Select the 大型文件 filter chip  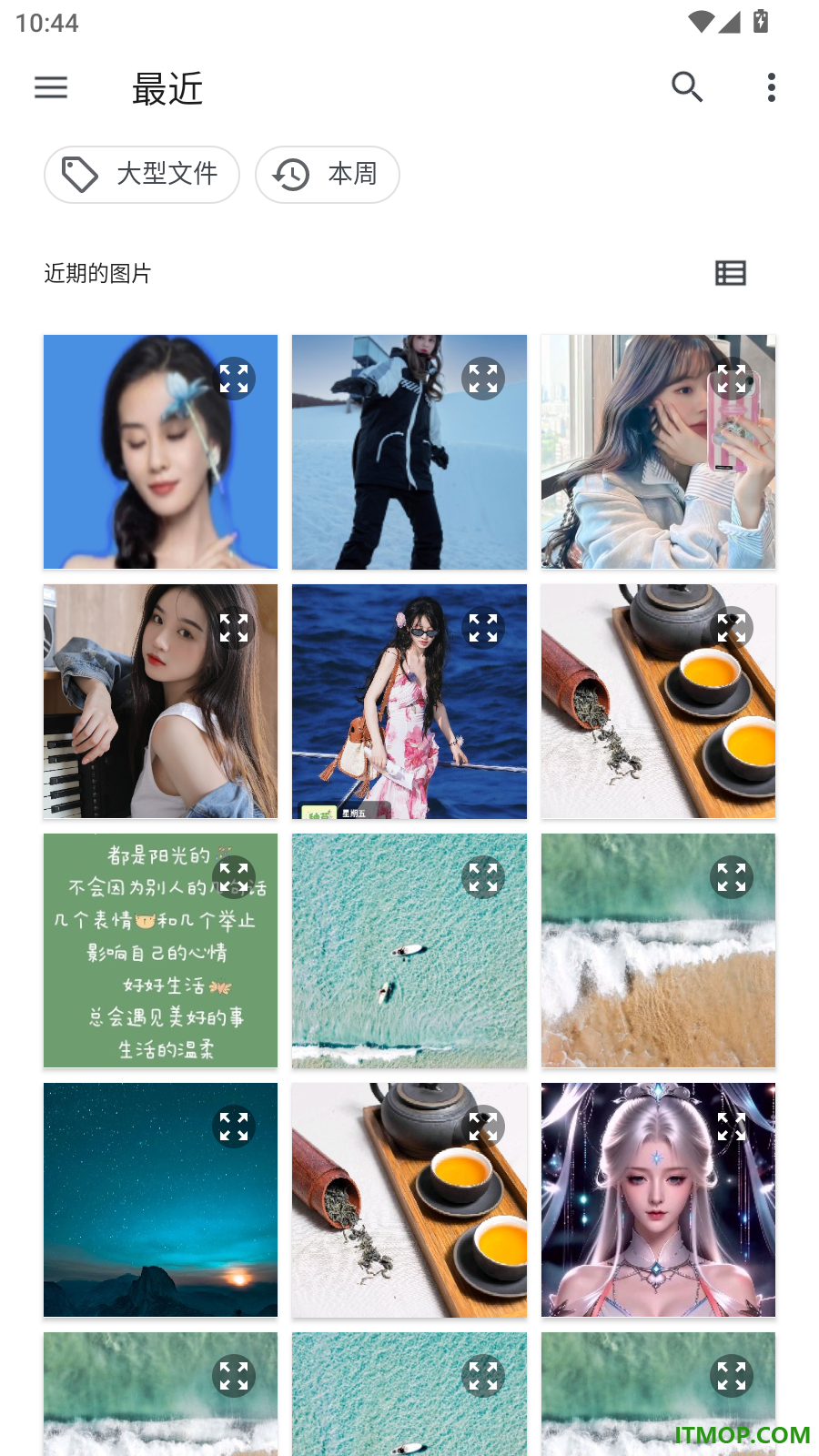pos(142,175)
